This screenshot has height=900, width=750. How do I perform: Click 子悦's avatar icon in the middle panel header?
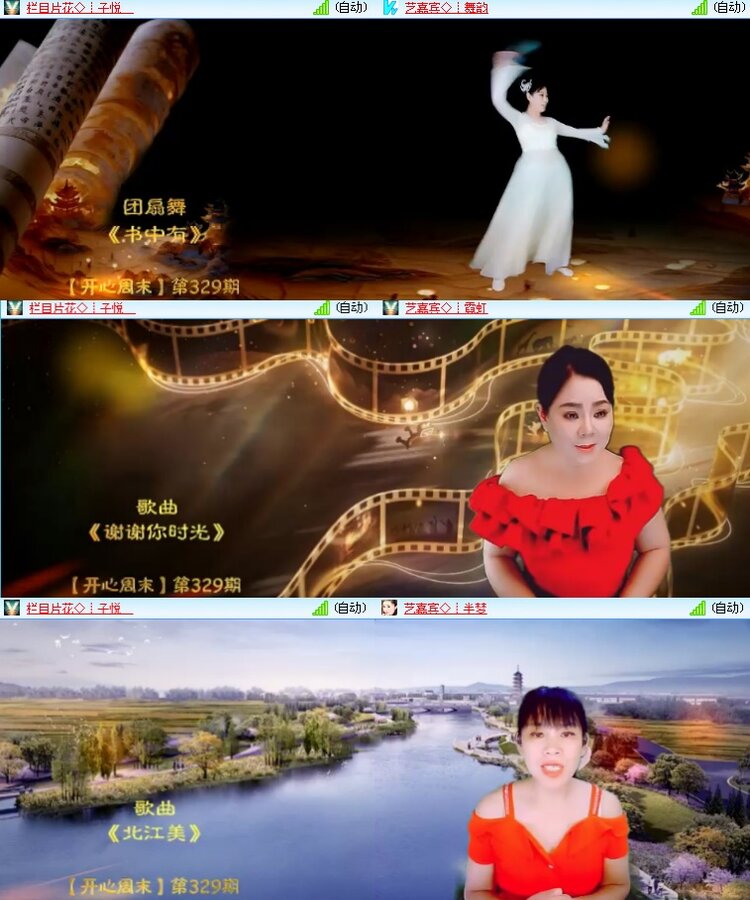11,308
